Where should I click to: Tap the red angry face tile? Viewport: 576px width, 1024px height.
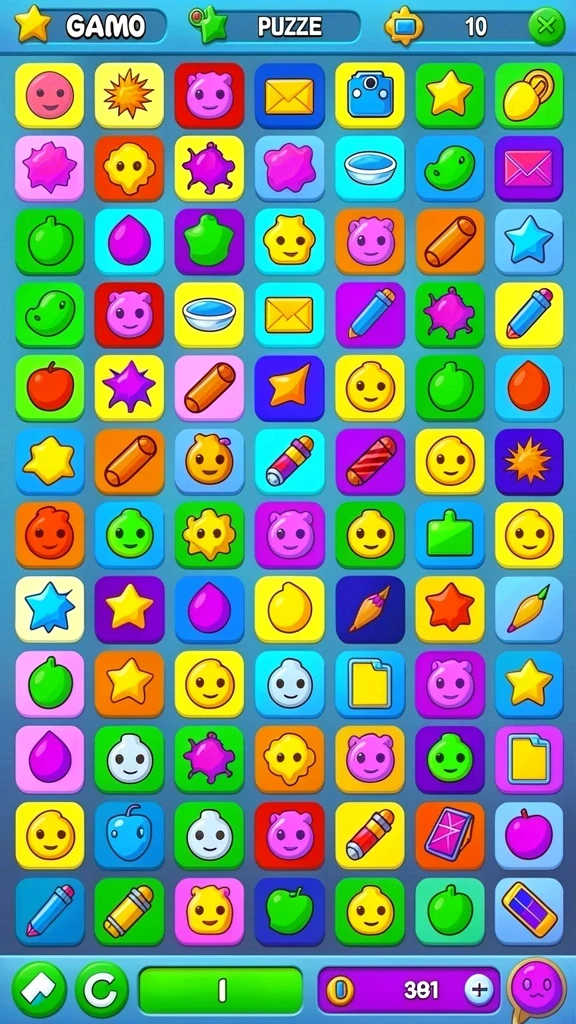[x=50, y=534]
